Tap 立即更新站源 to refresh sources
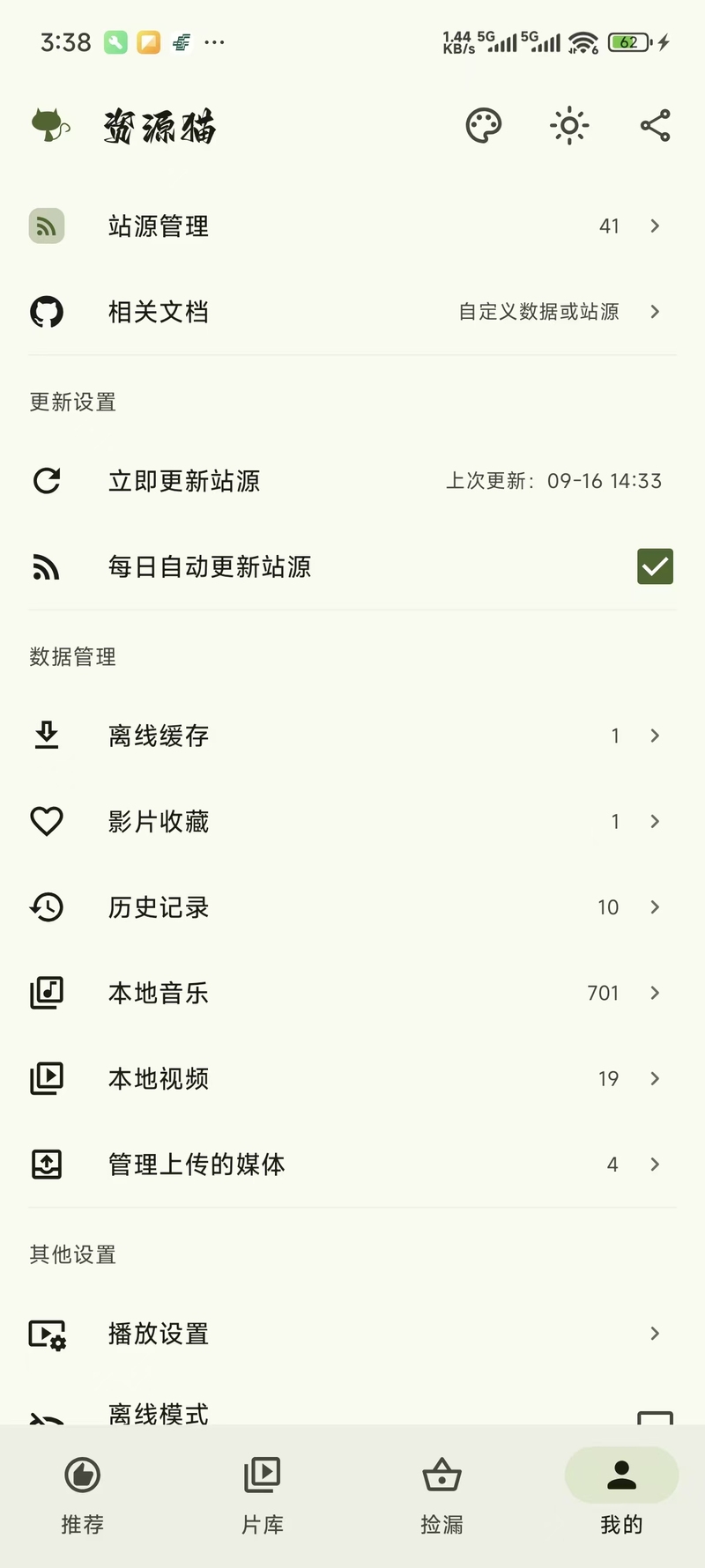This screenshot has width=705, height=1568. [x=352, y=481]
